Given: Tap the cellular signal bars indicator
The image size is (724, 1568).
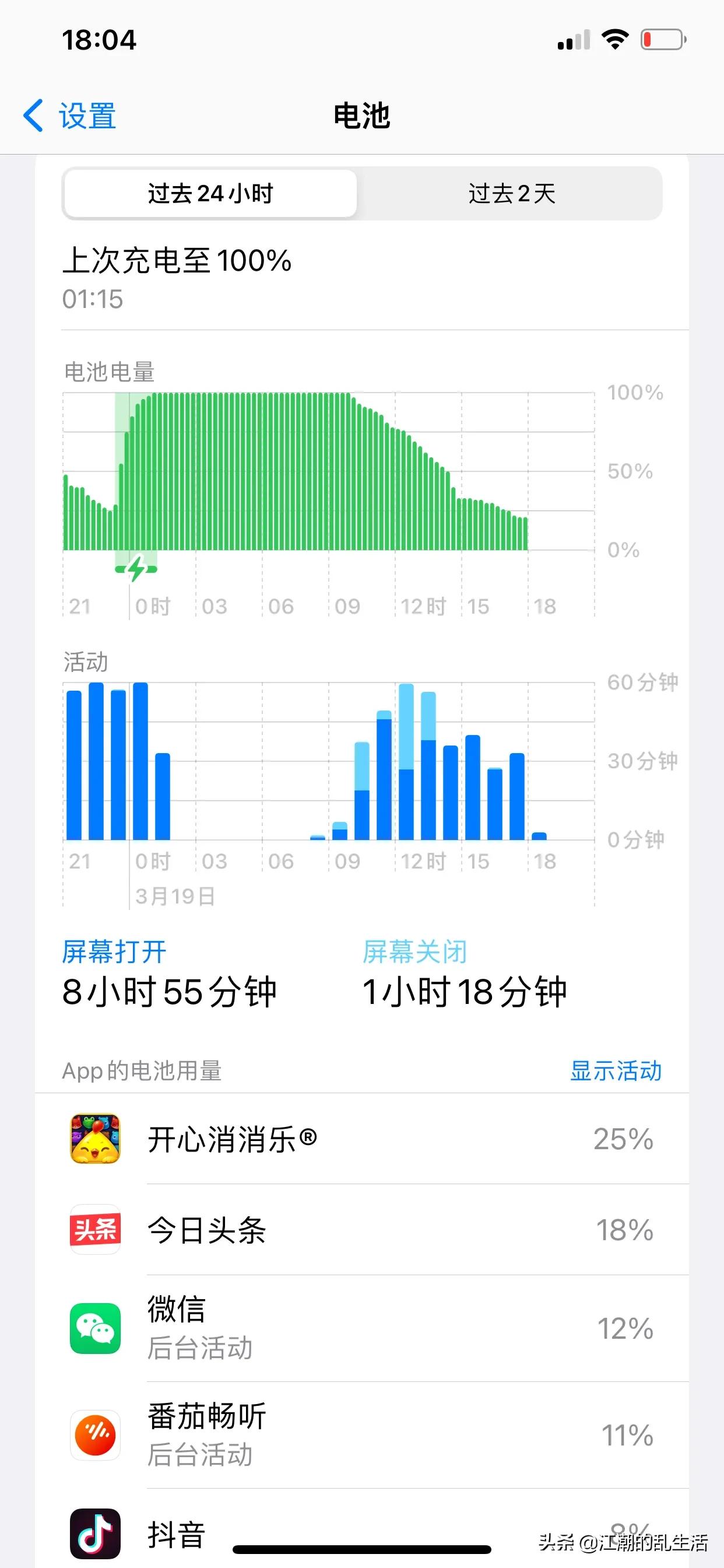Looking at the screenshot, I should pos(574,38).
